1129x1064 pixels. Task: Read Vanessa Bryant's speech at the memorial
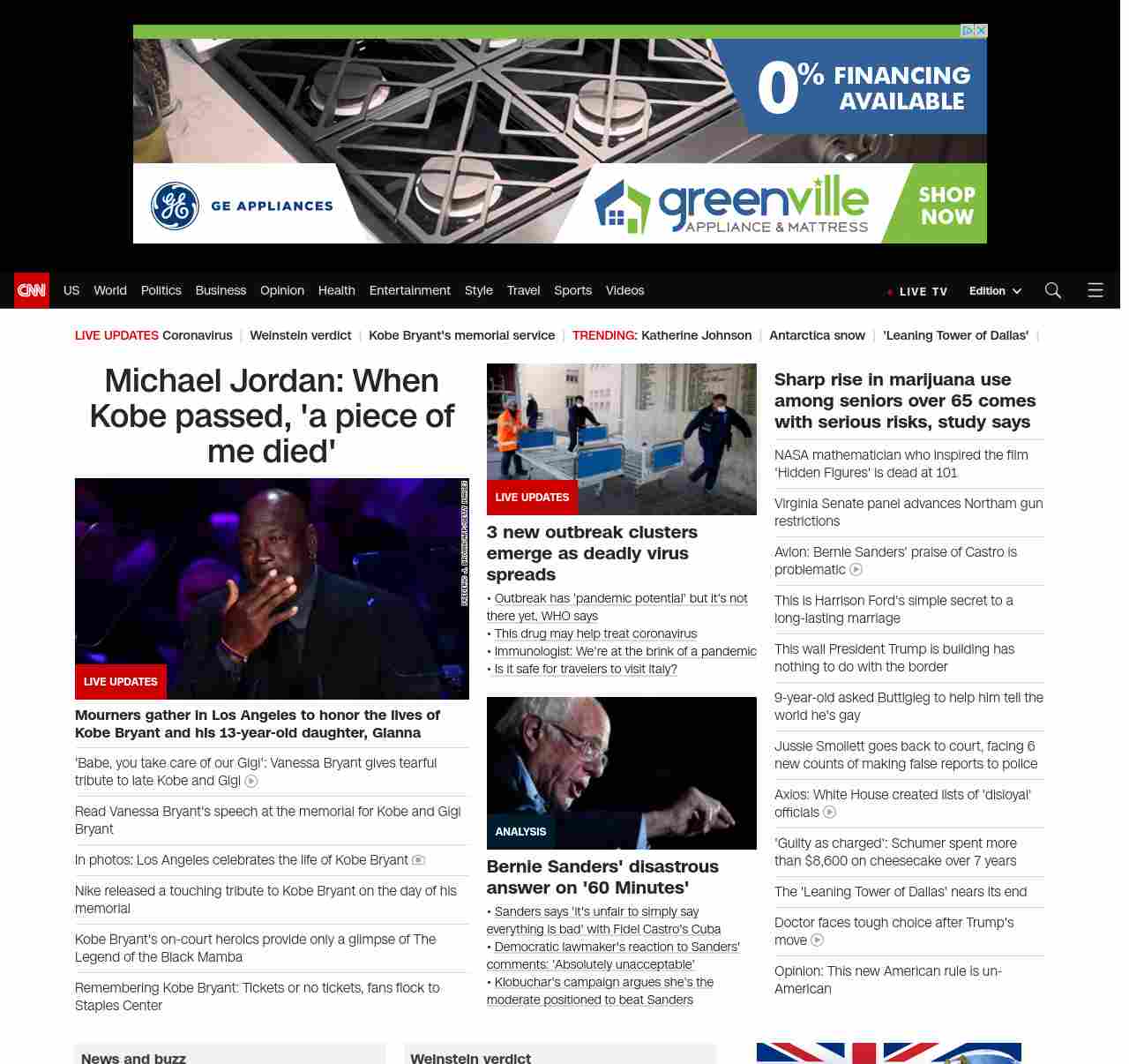pos(267,820)
